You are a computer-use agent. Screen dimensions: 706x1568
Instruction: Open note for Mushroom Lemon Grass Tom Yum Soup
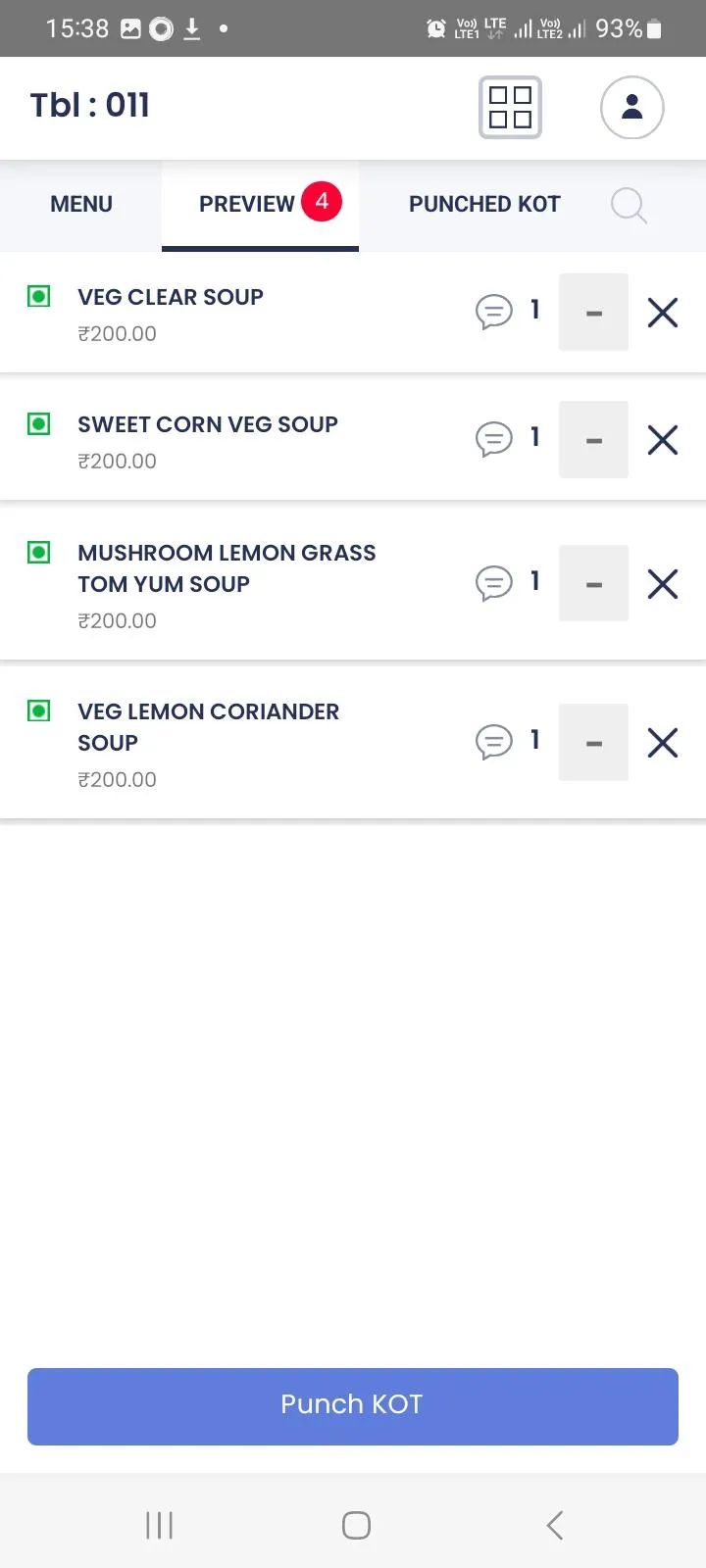494,583
